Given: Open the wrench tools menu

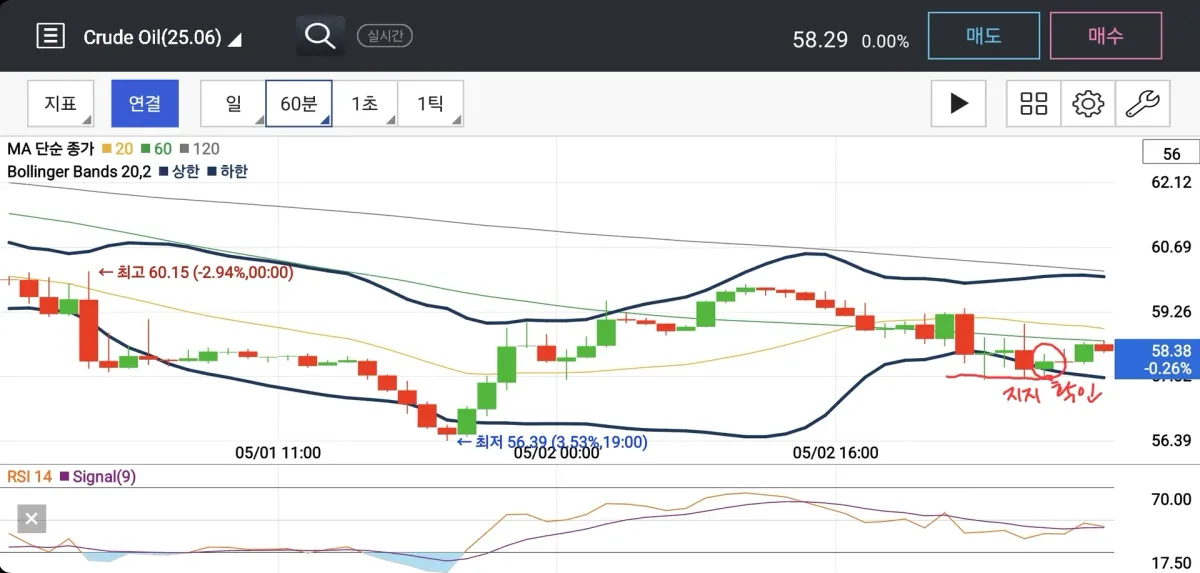Looking at the screenshot, I should 1142,103.
